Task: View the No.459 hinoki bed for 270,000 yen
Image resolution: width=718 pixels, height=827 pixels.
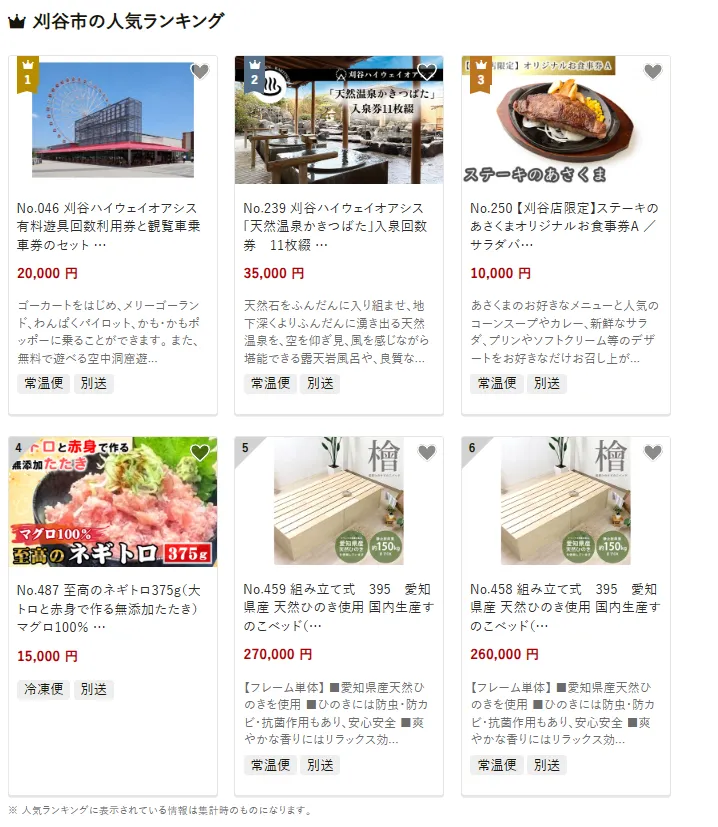Action: 339,608
